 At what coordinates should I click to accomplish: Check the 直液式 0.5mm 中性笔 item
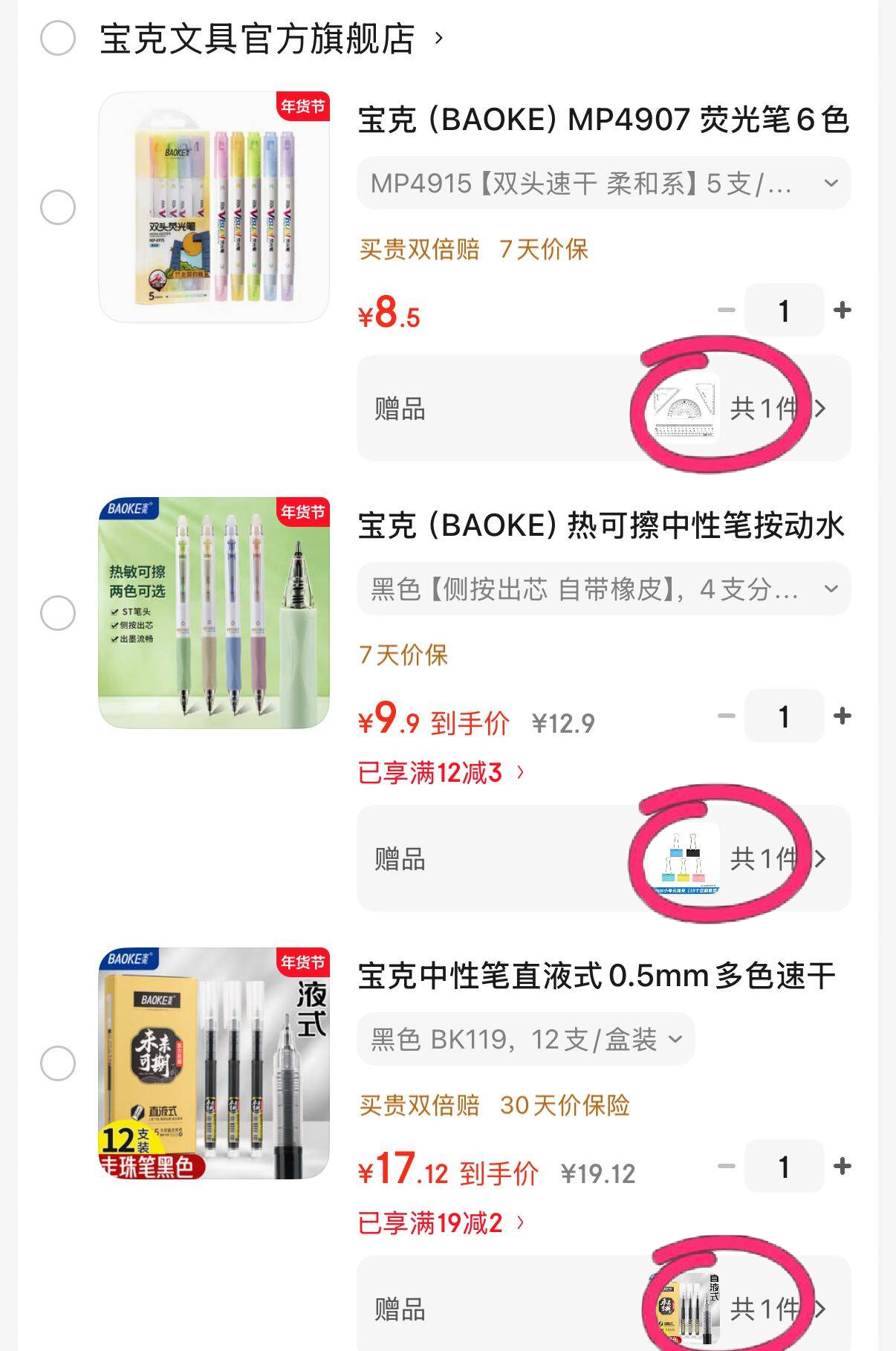(x=58, y=1063)
